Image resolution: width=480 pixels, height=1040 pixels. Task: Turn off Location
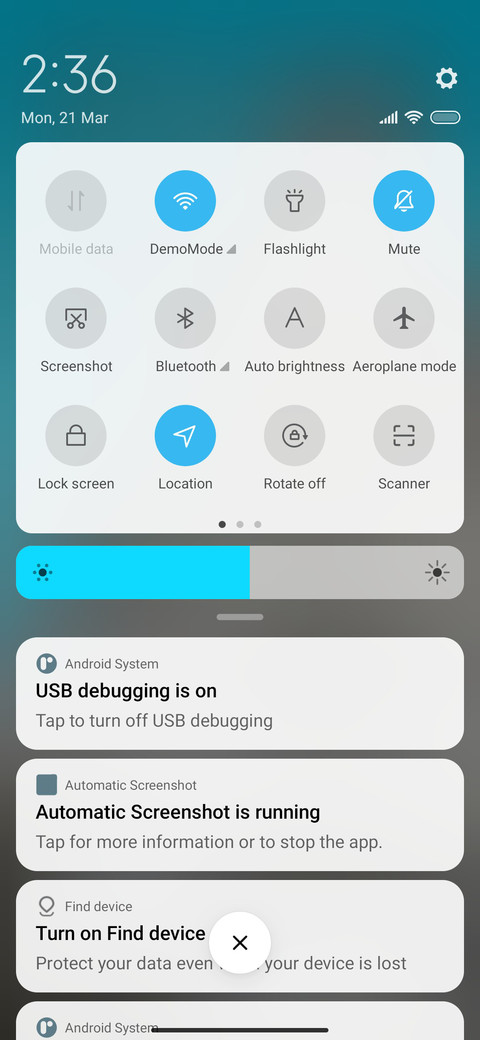pyautogui.click(x=185, y=436)
